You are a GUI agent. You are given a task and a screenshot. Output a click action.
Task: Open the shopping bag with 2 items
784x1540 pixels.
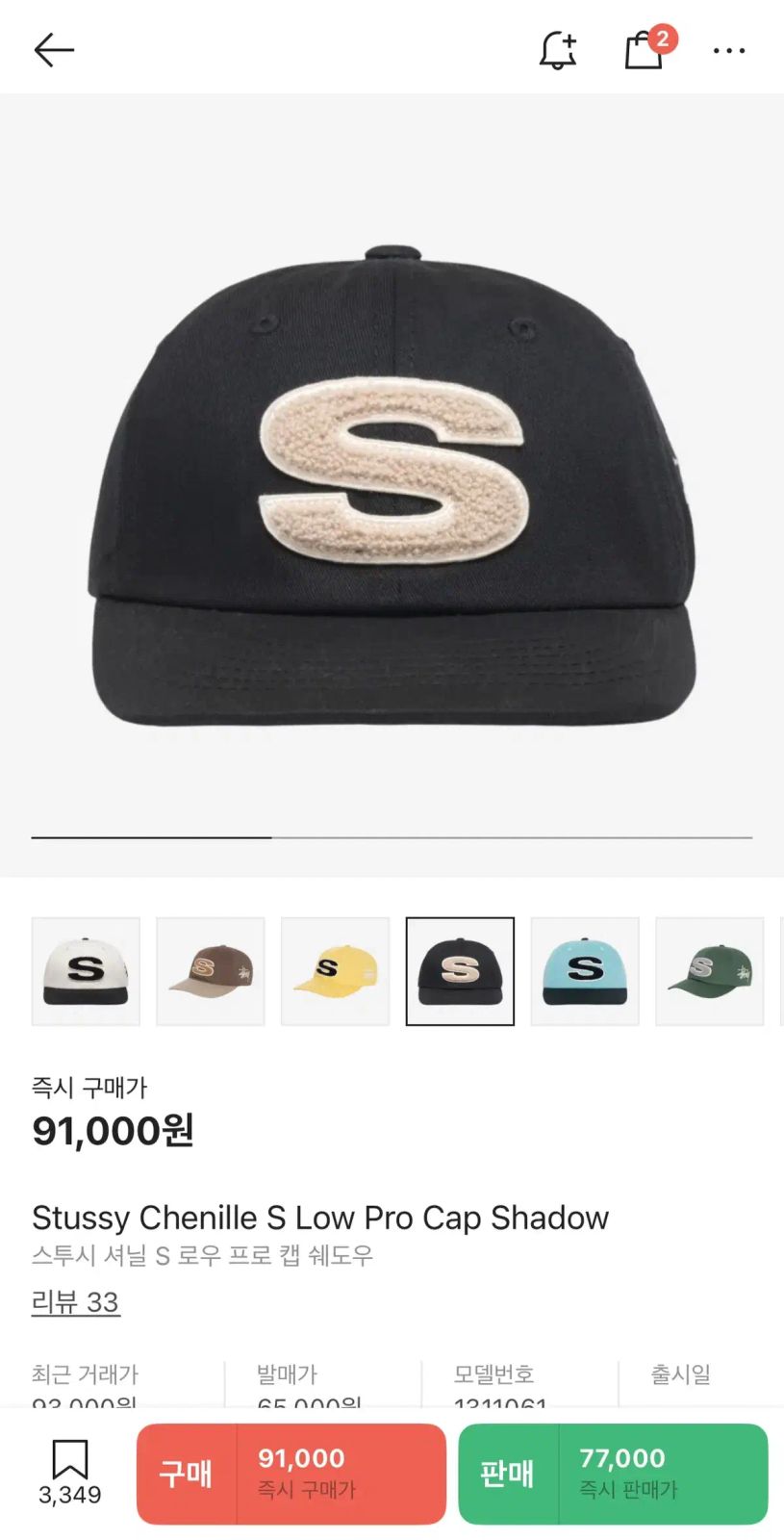point(644,50)
